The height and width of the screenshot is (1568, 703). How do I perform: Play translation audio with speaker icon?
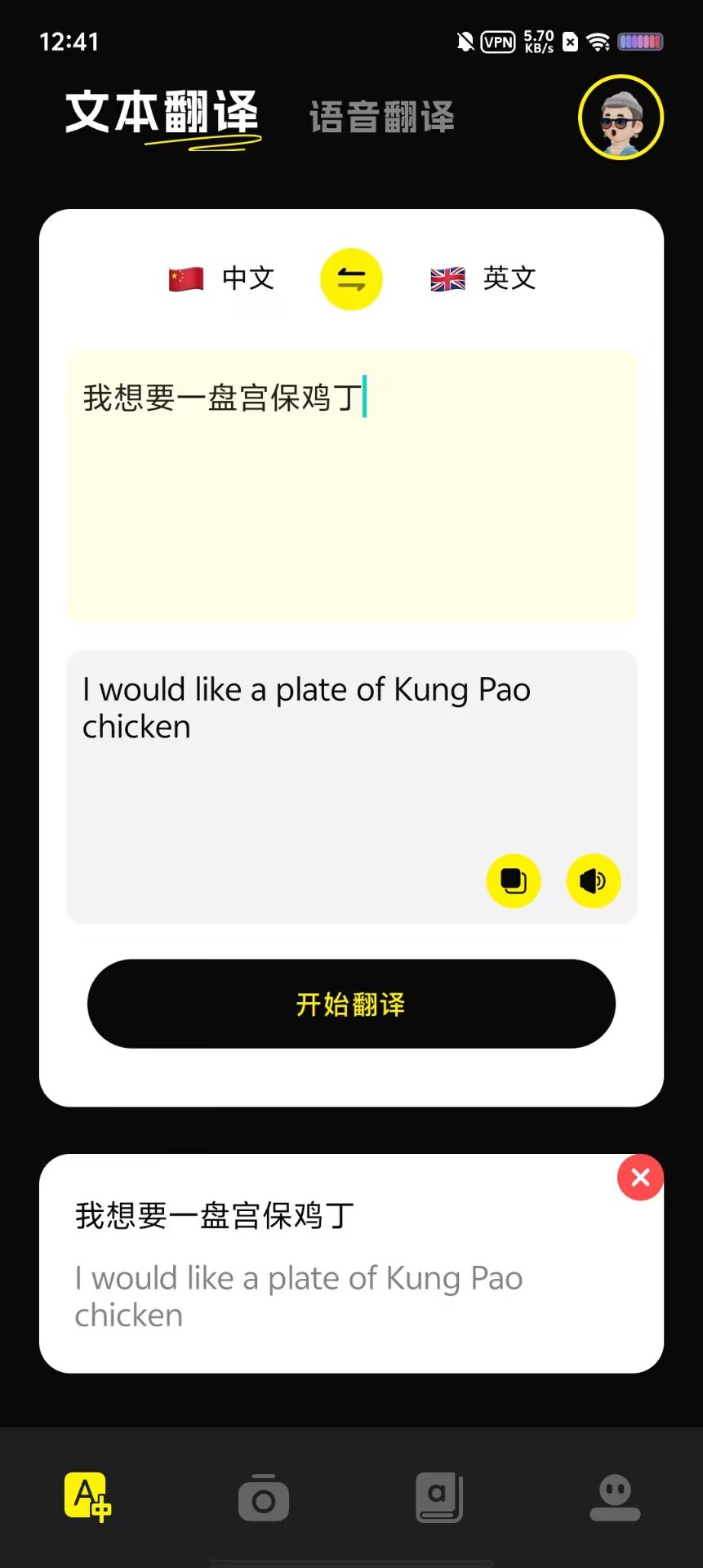click(x=594, y=881)
